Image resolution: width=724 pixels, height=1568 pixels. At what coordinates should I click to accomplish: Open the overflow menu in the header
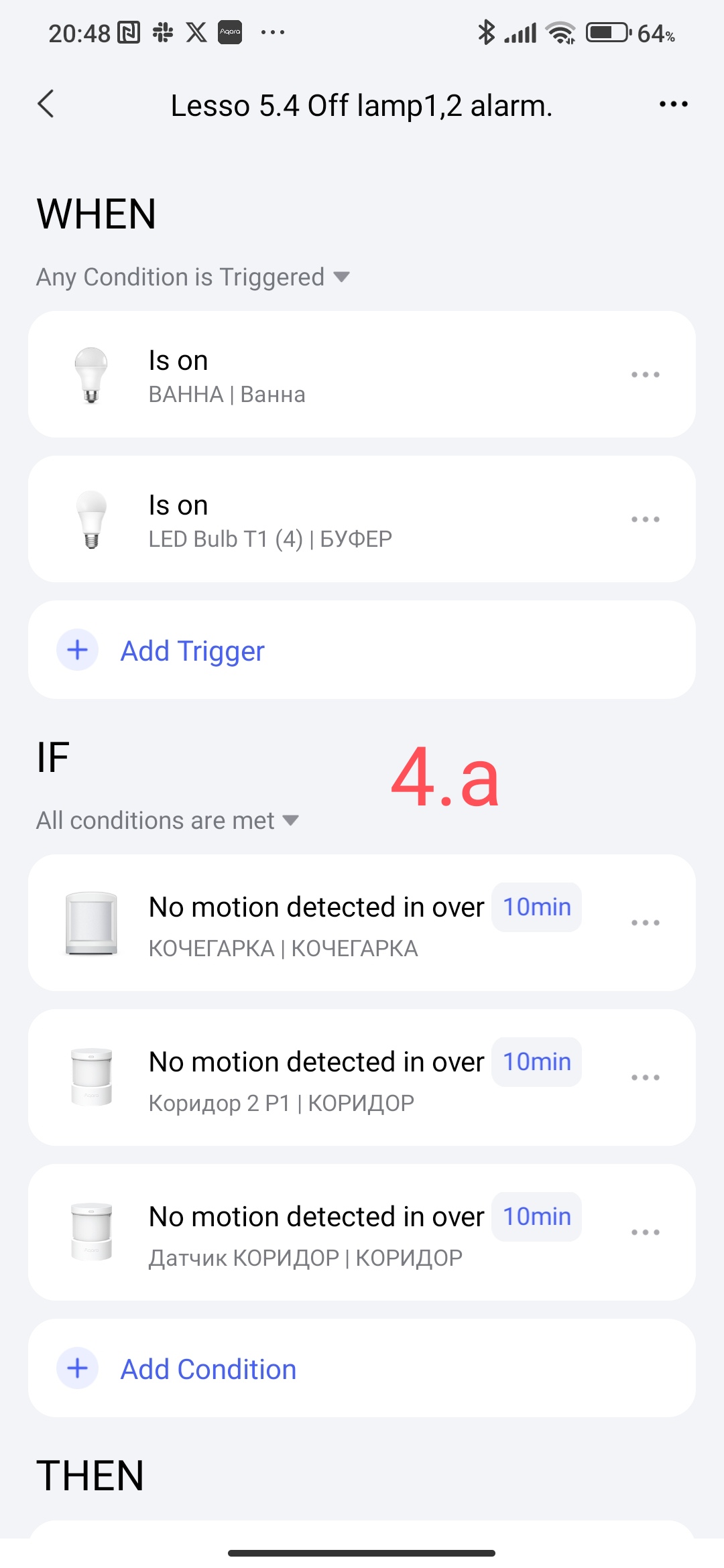(x=673, y=105)
